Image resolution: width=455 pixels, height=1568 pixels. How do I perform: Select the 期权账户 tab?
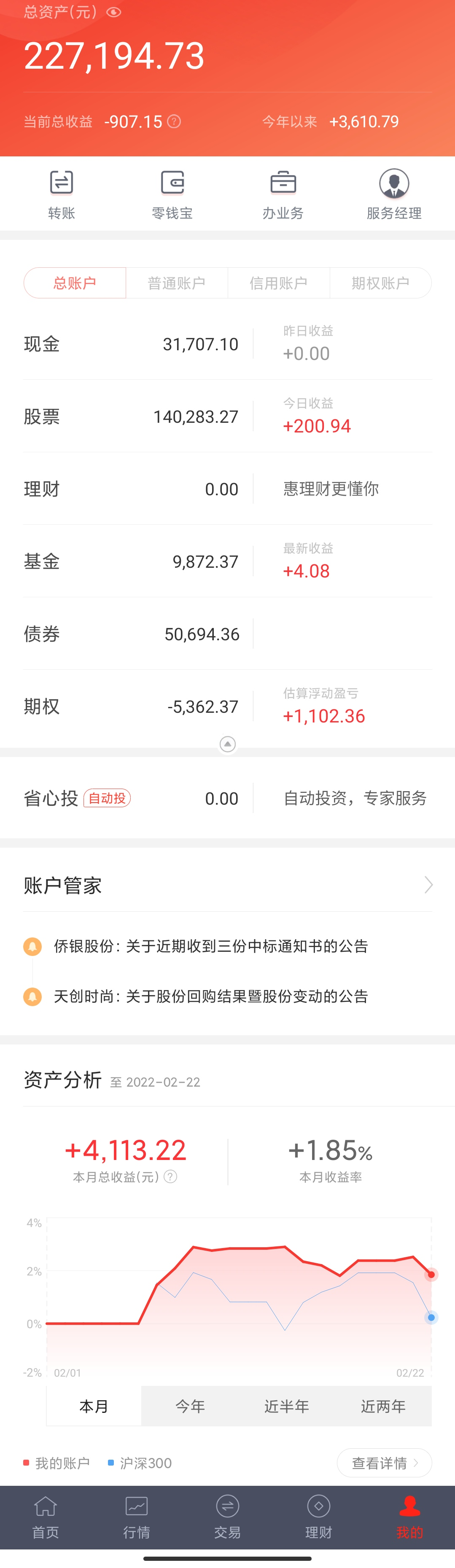point(380,283)
